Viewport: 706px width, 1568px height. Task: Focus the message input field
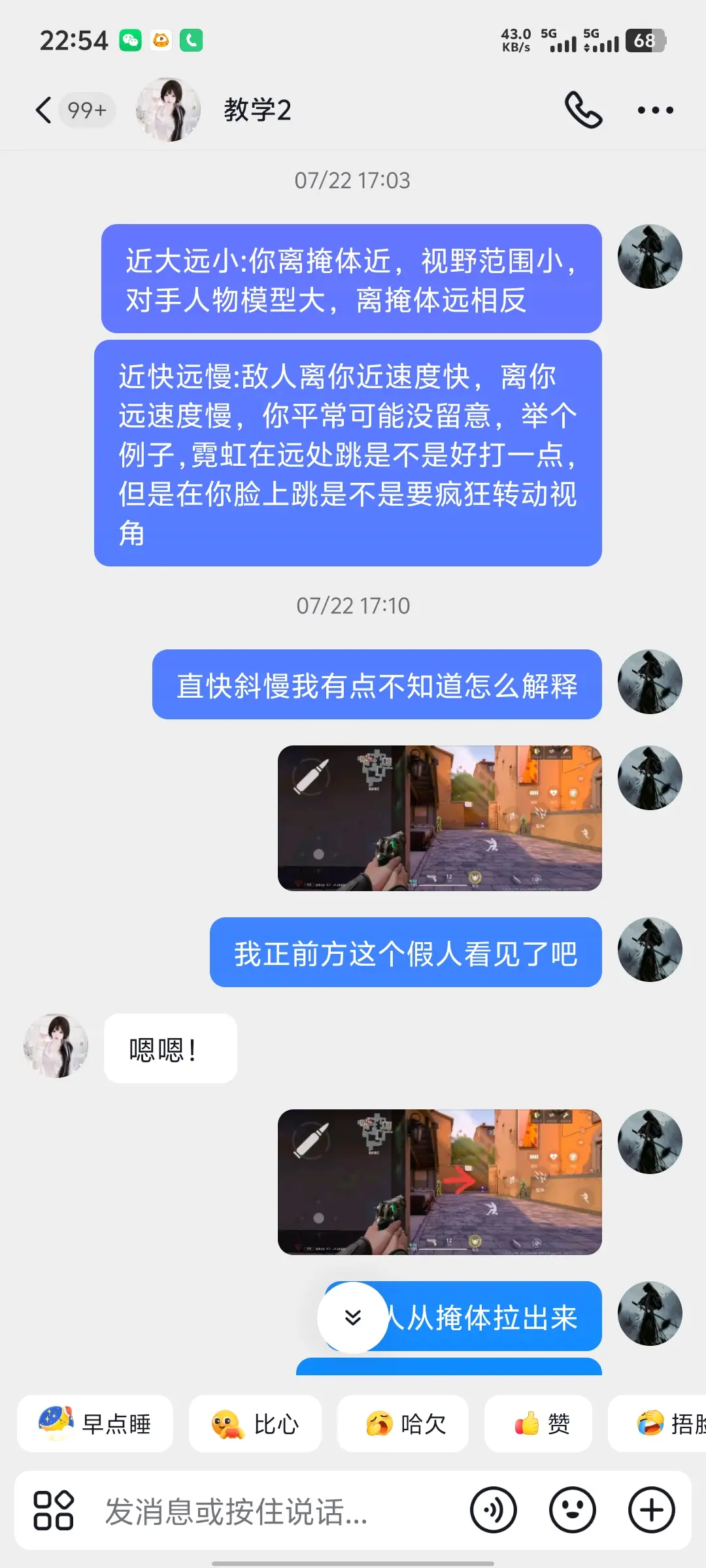tap(275, 1511)
